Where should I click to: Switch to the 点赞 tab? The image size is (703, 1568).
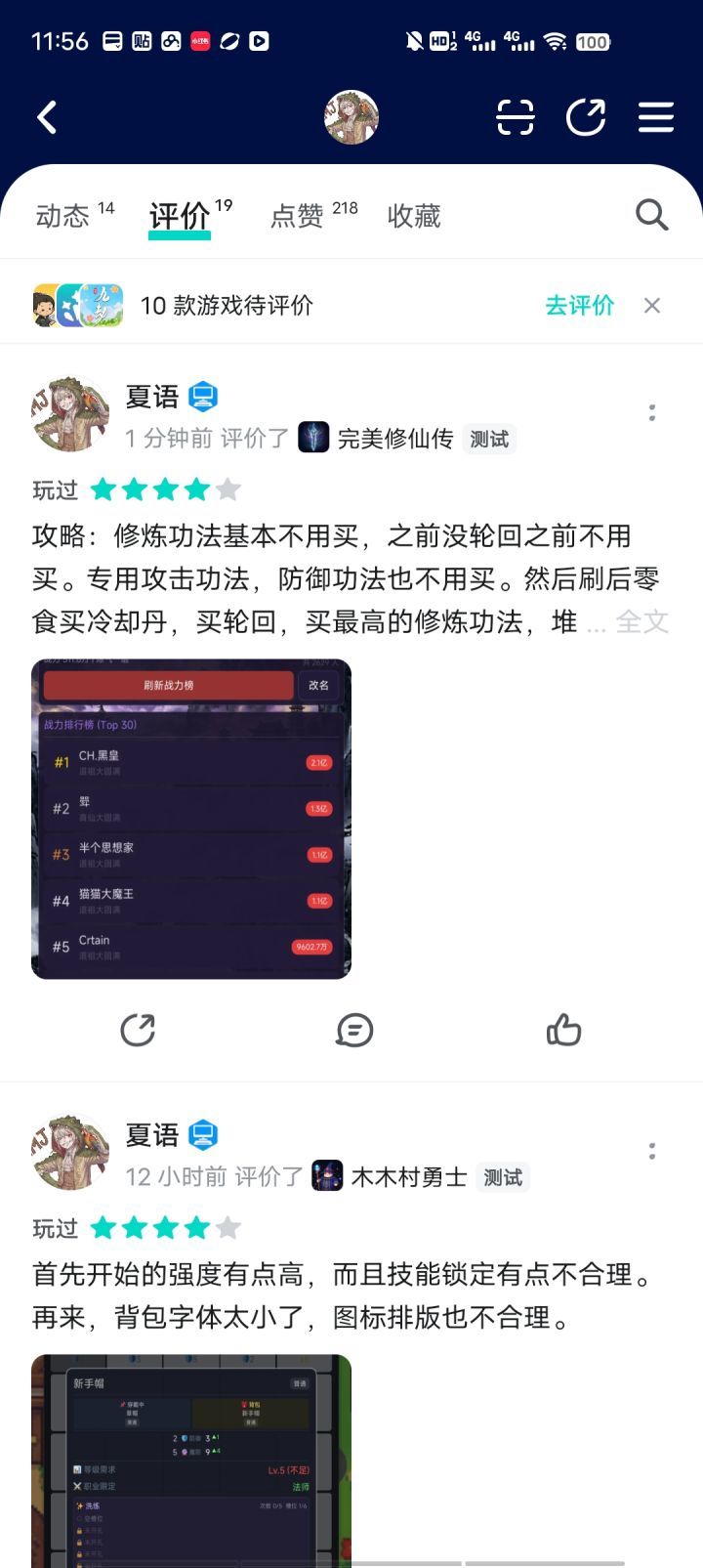(x=296, y=215)
